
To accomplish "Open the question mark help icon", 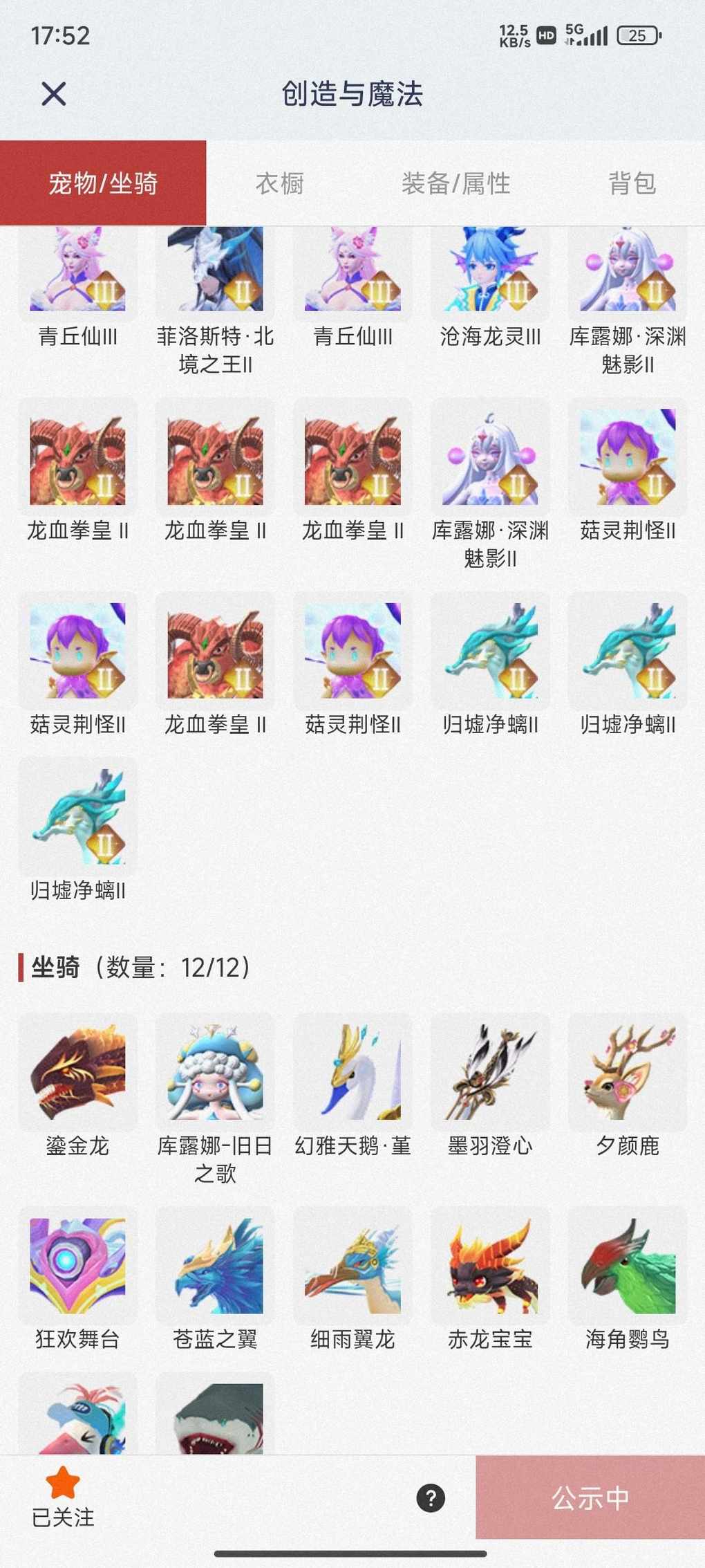I will tap(431, 1498).
